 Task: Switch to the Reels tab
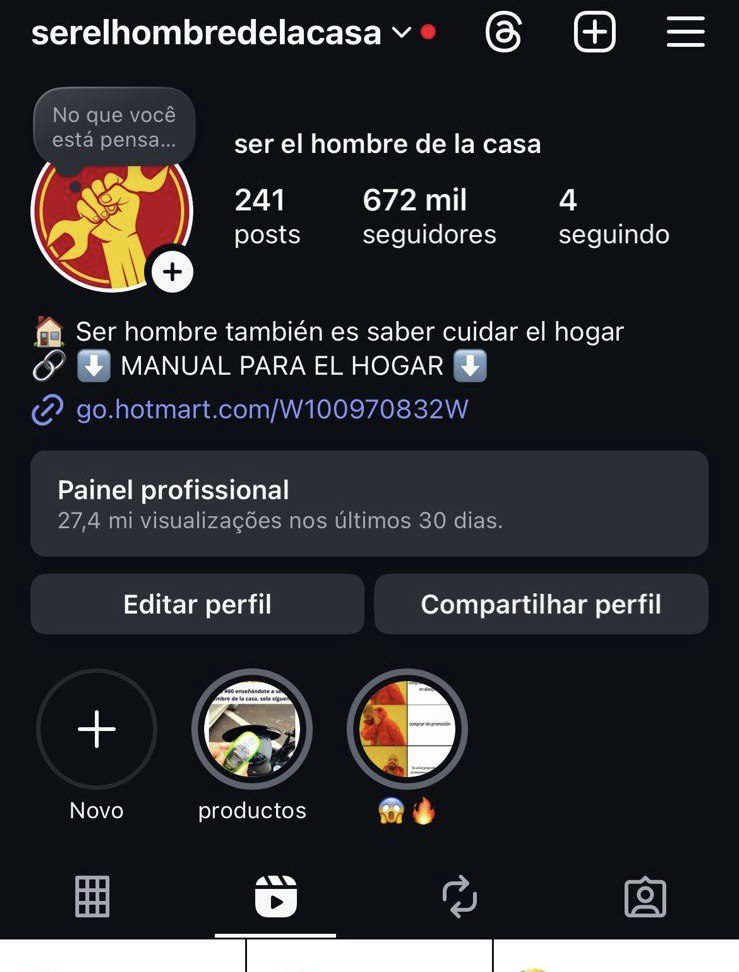[x=276, y=897]
